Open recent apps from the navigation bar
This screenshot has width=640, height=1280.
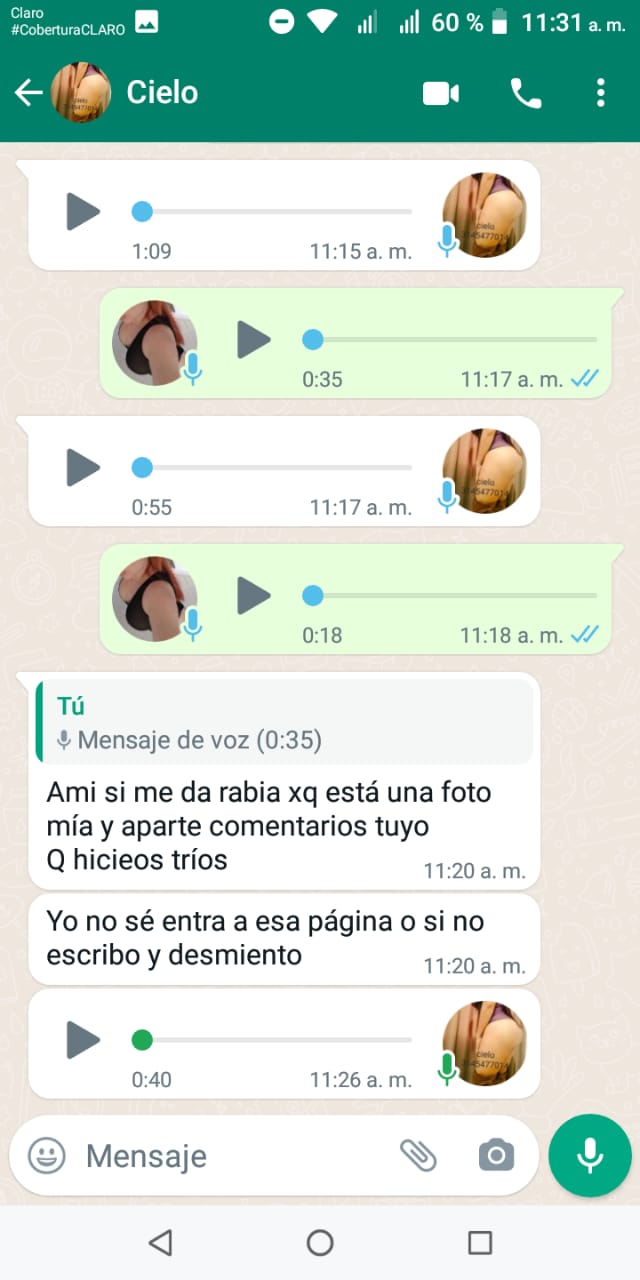pyautogui.click(x=480, y=1243)
